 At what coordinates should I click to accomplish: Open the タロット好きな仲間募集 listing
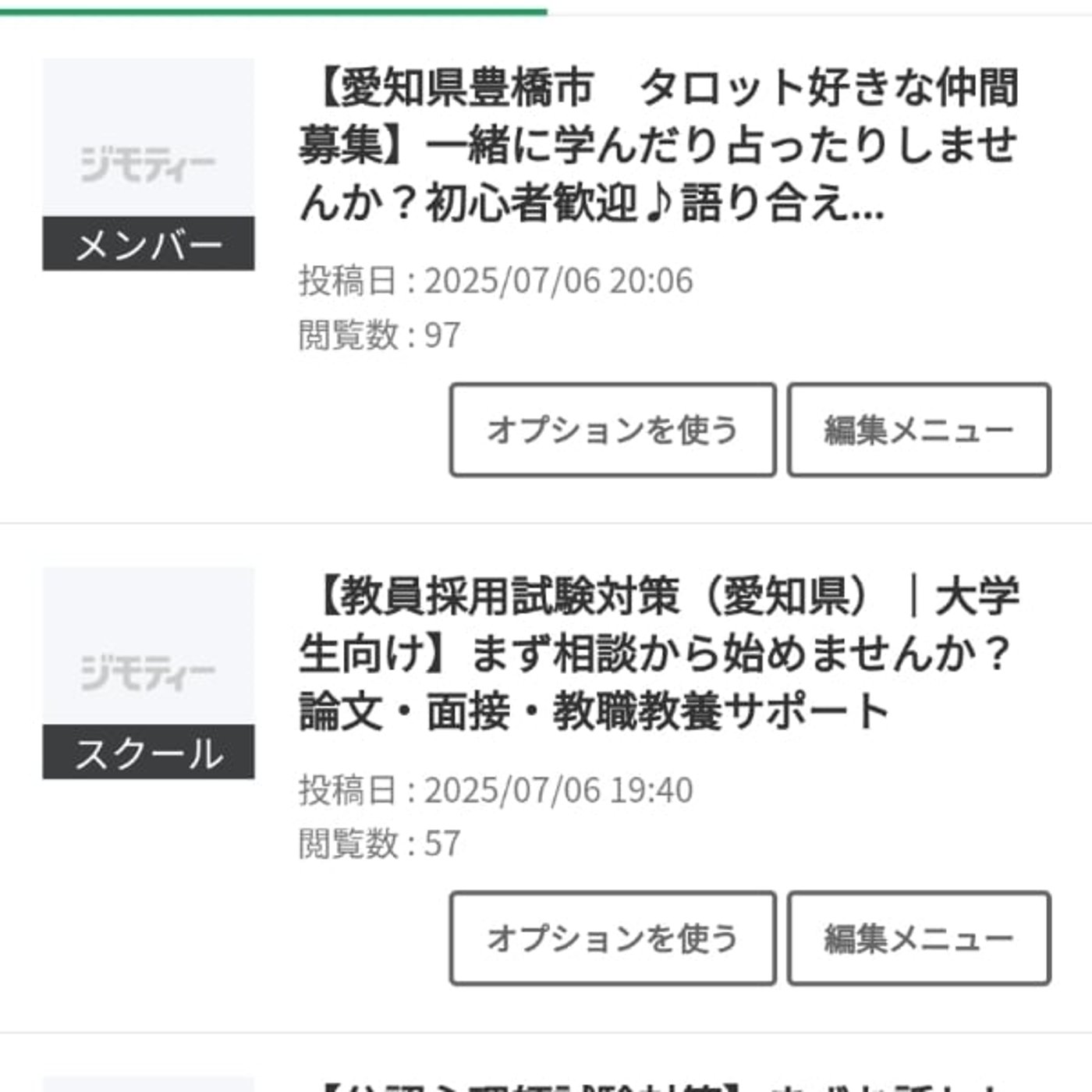pyautogui.click(x=659, y=145)
